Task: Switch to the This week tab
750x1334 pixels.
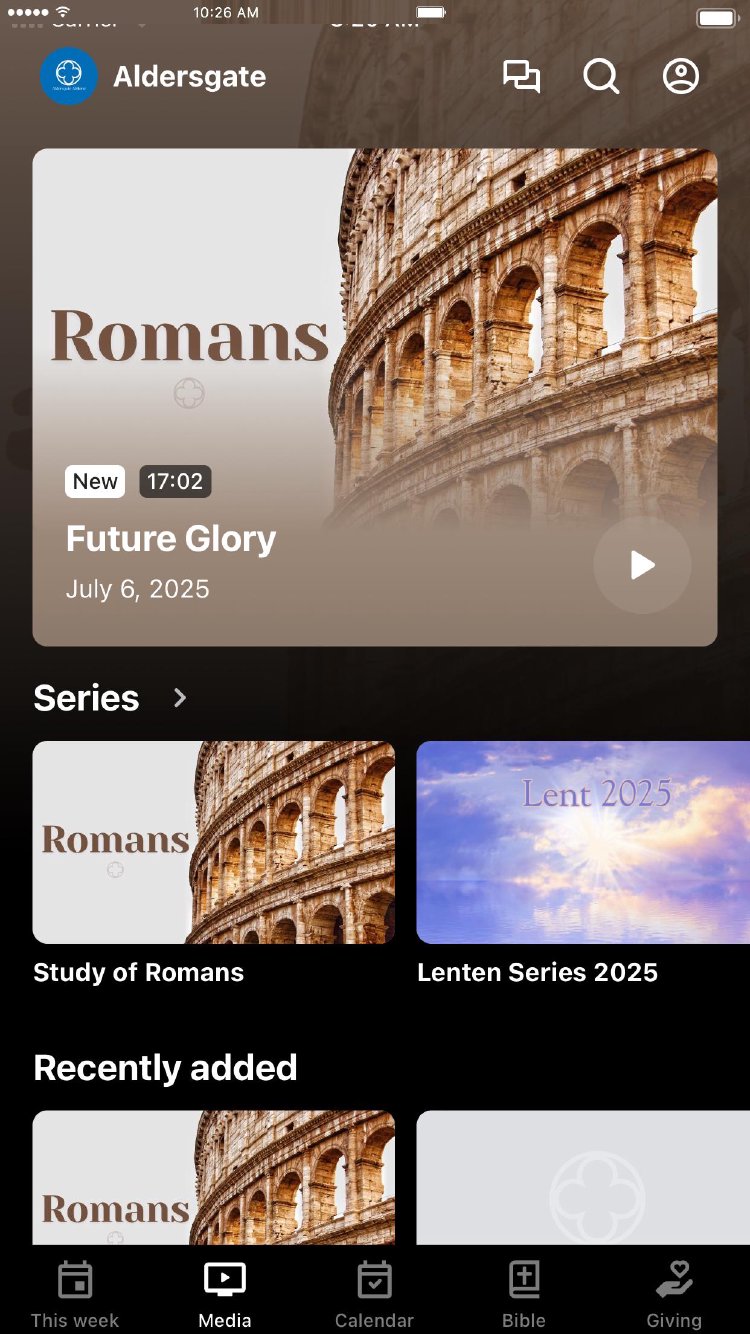Action: [75, 1293]
